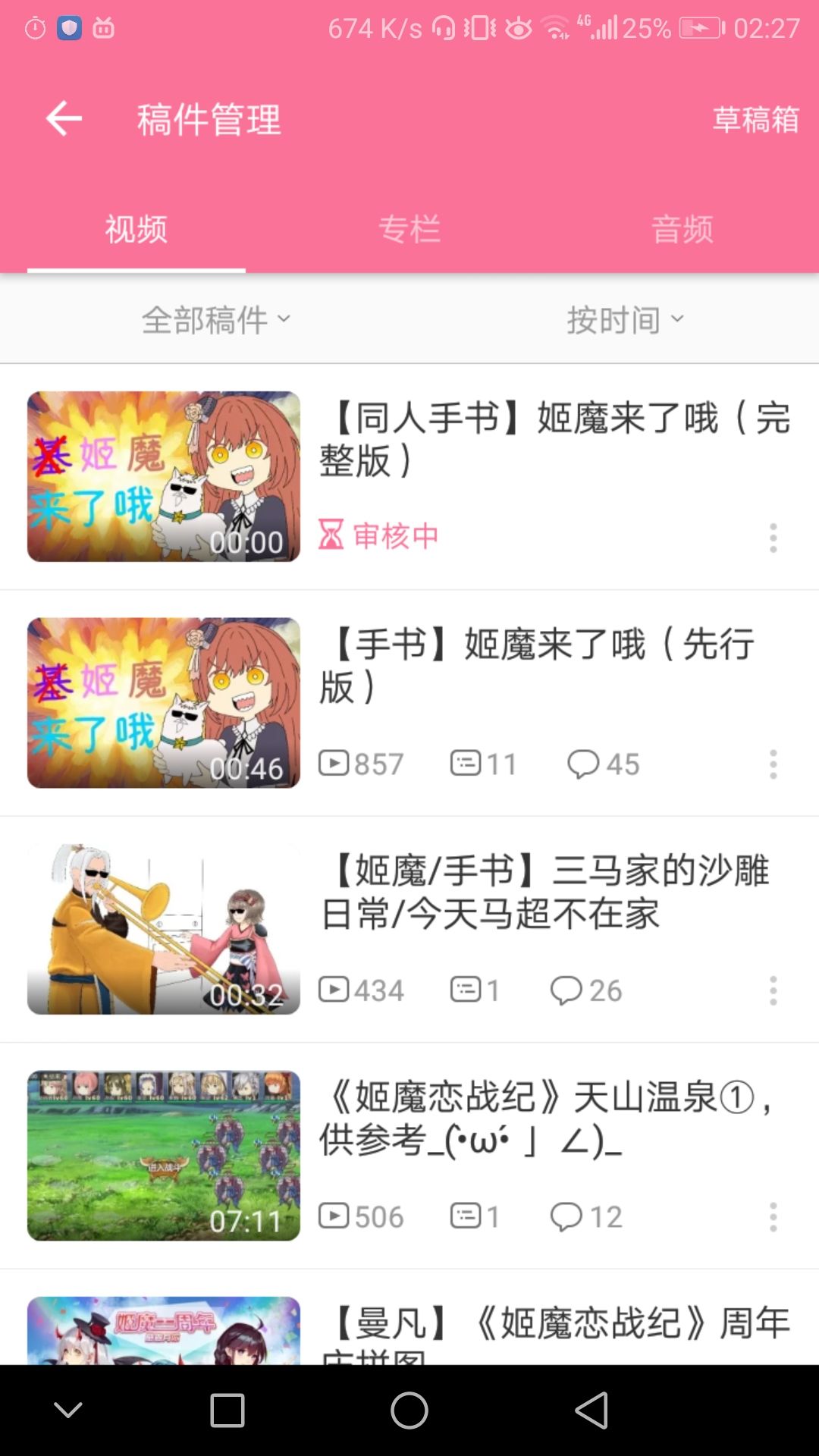Open the three-dot menu on 天山温泉 video
The image size is (819, 1456).
coord(772,1217)
